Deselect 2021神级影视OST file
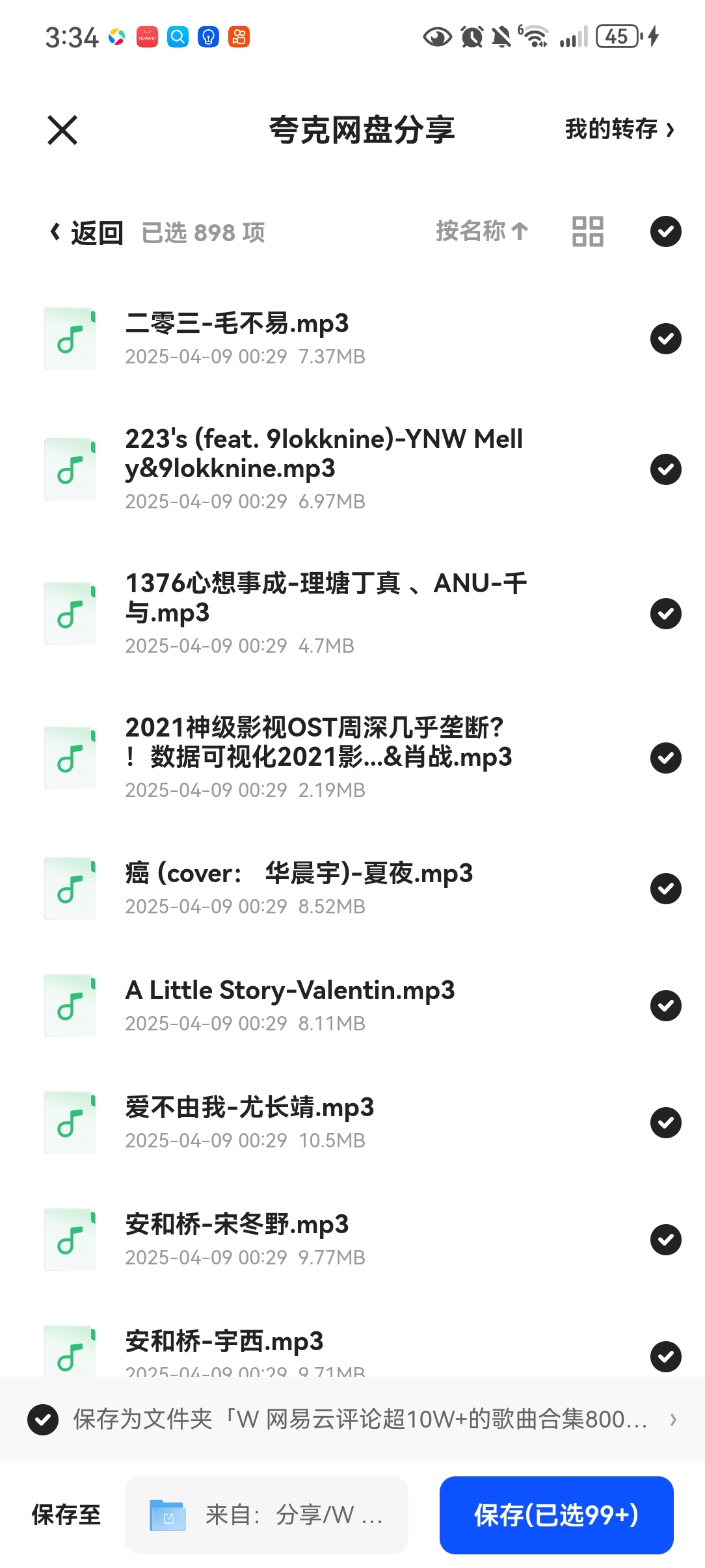The image size is (705, 1568). pyautogui.click(x=665, y=758)
